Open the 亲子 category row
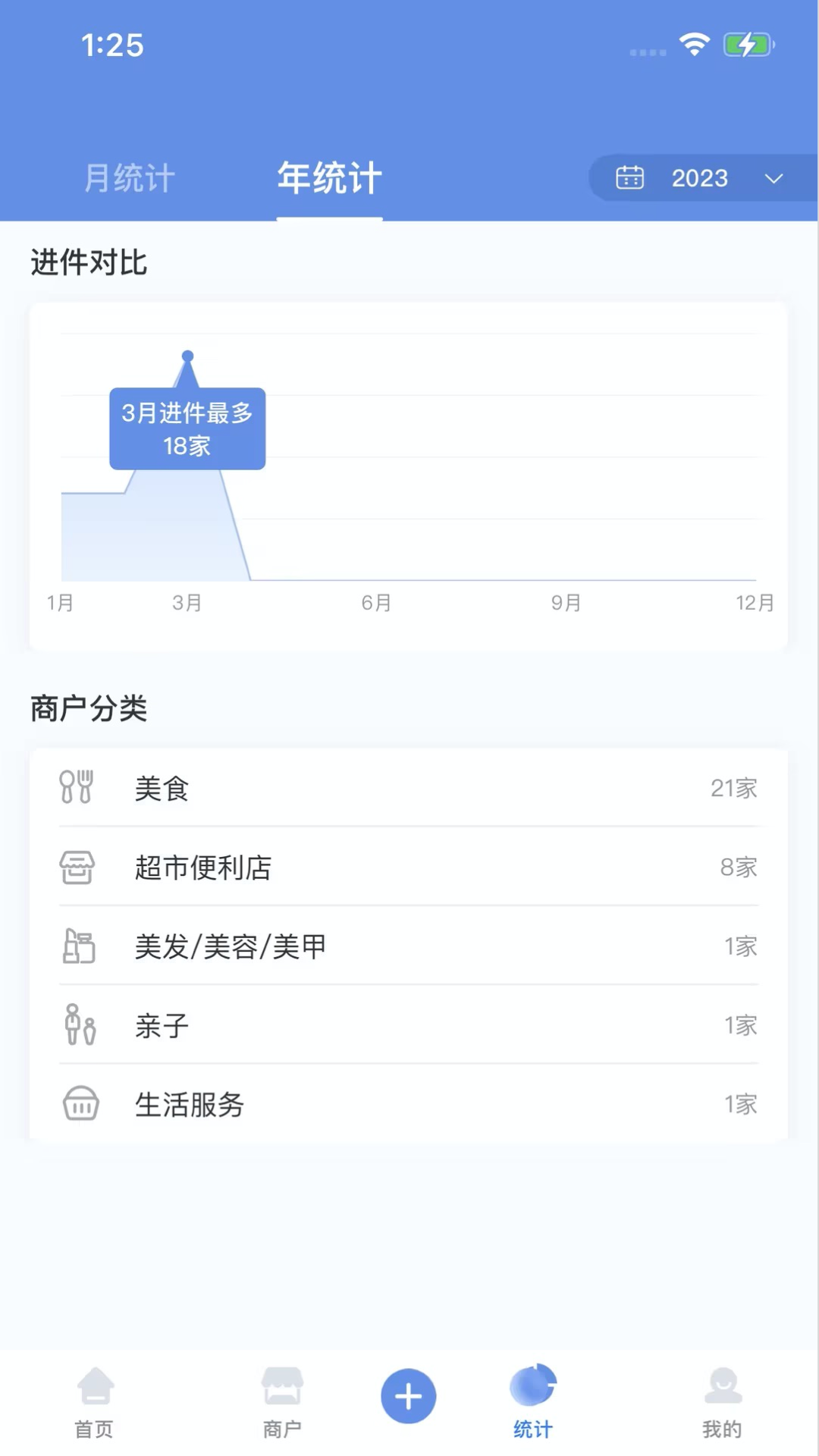The height and width of the screenshot is (1456, 819). coord(408,1025)
